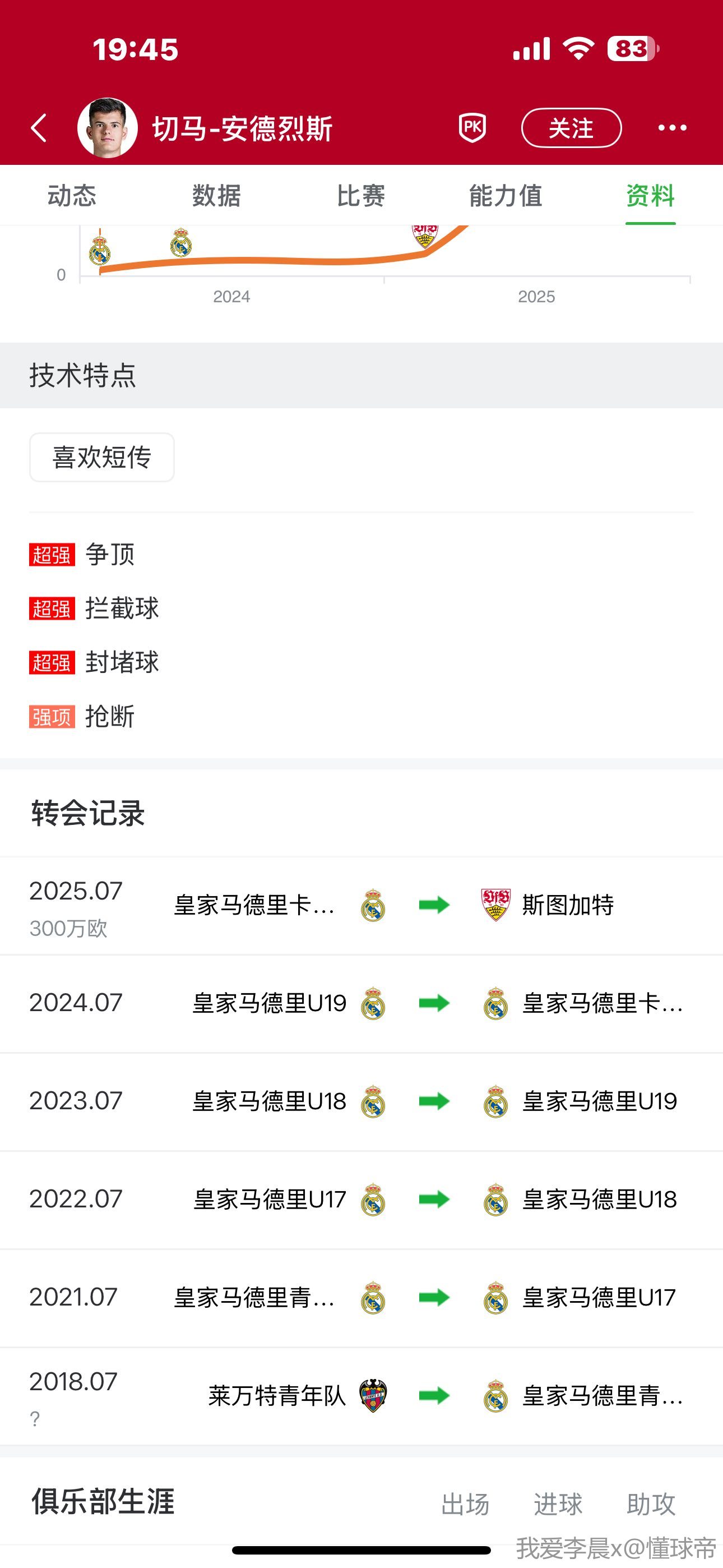This screenshot has width=723, height=1568.
Task: Switch to the 数据 tab
Action: [217, 196]
